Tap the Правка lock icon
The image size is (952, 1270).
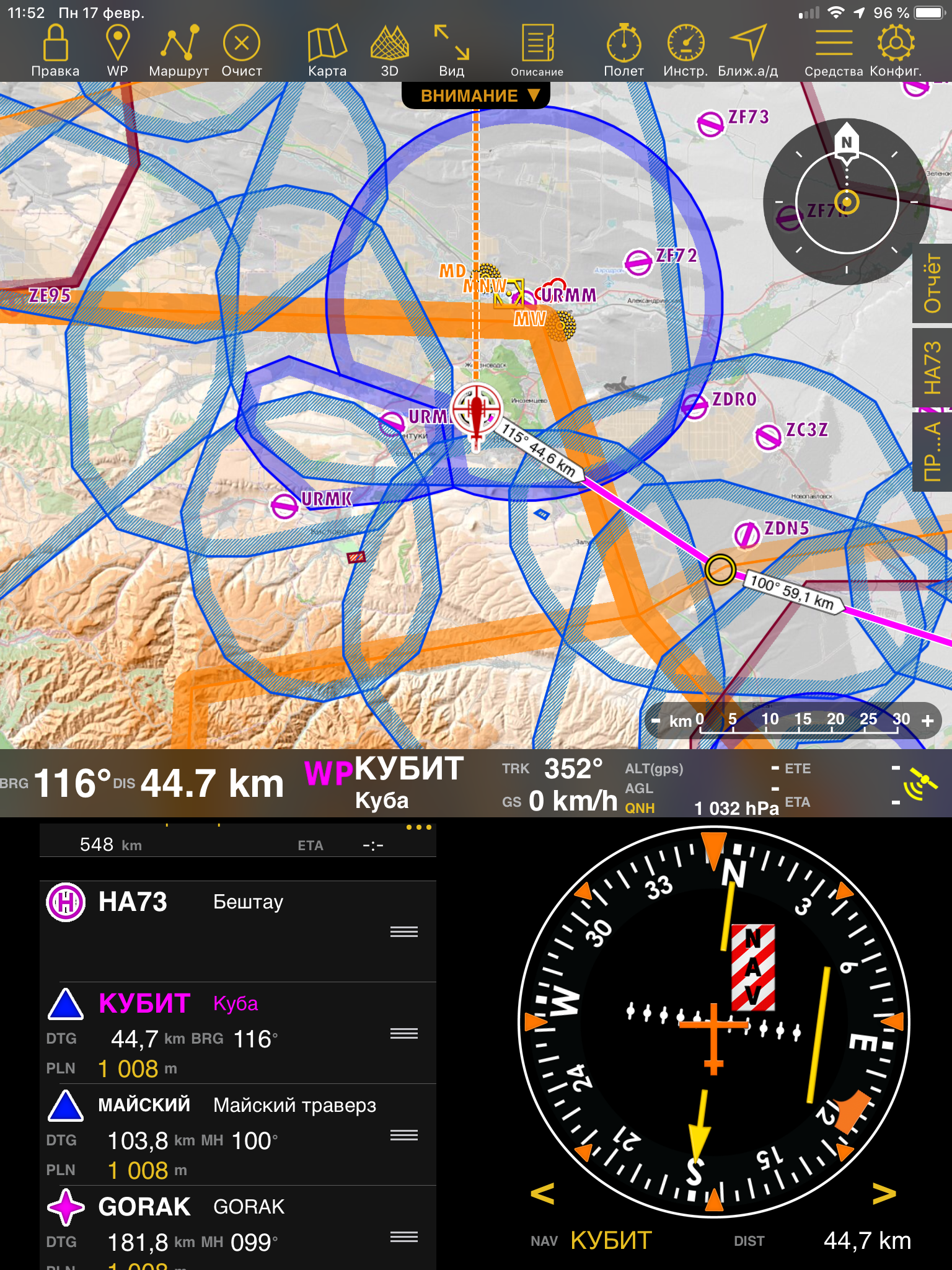pos(55,50)
